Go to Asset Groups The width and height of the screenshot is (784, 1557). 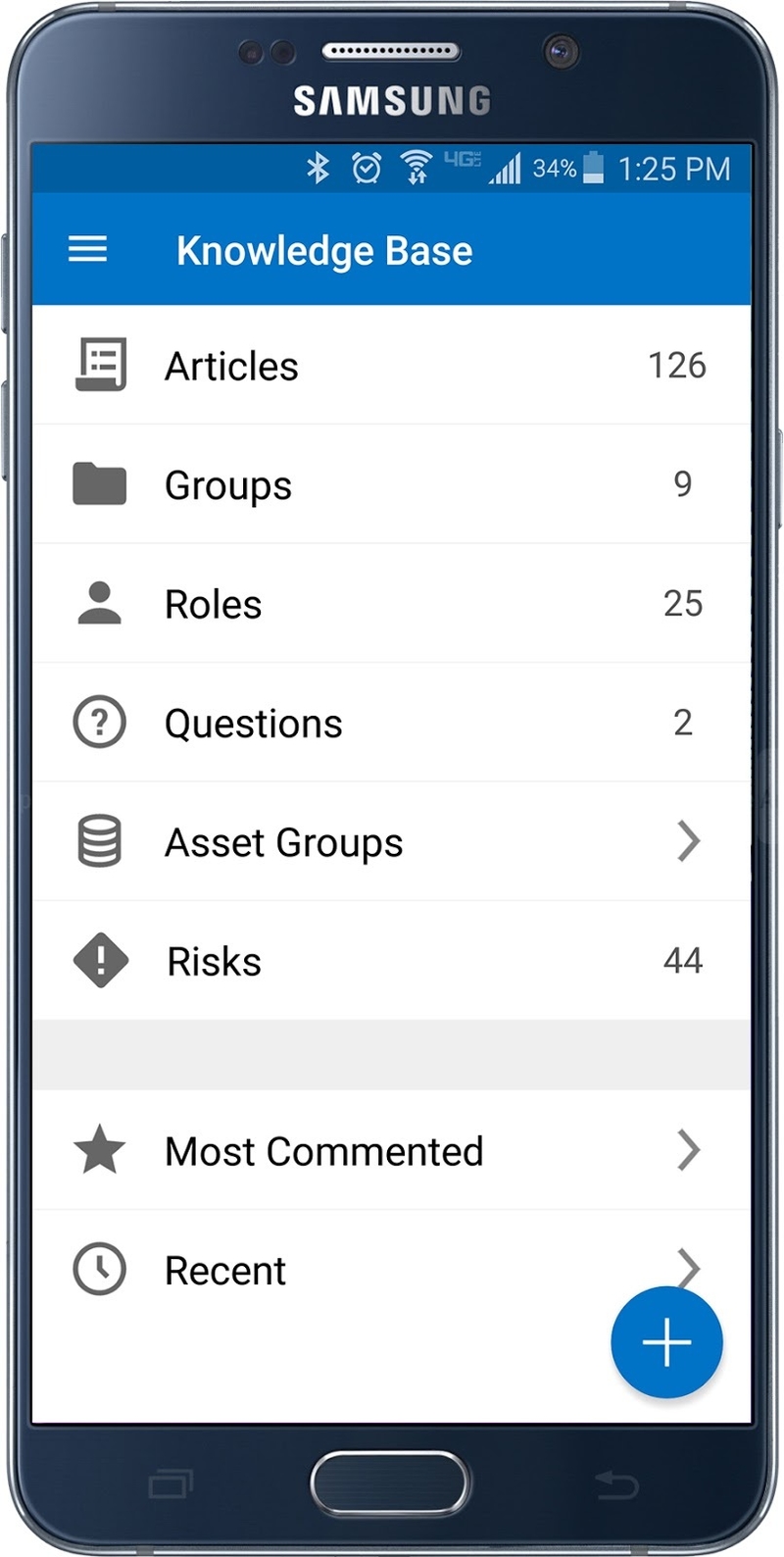coord(392,841)
